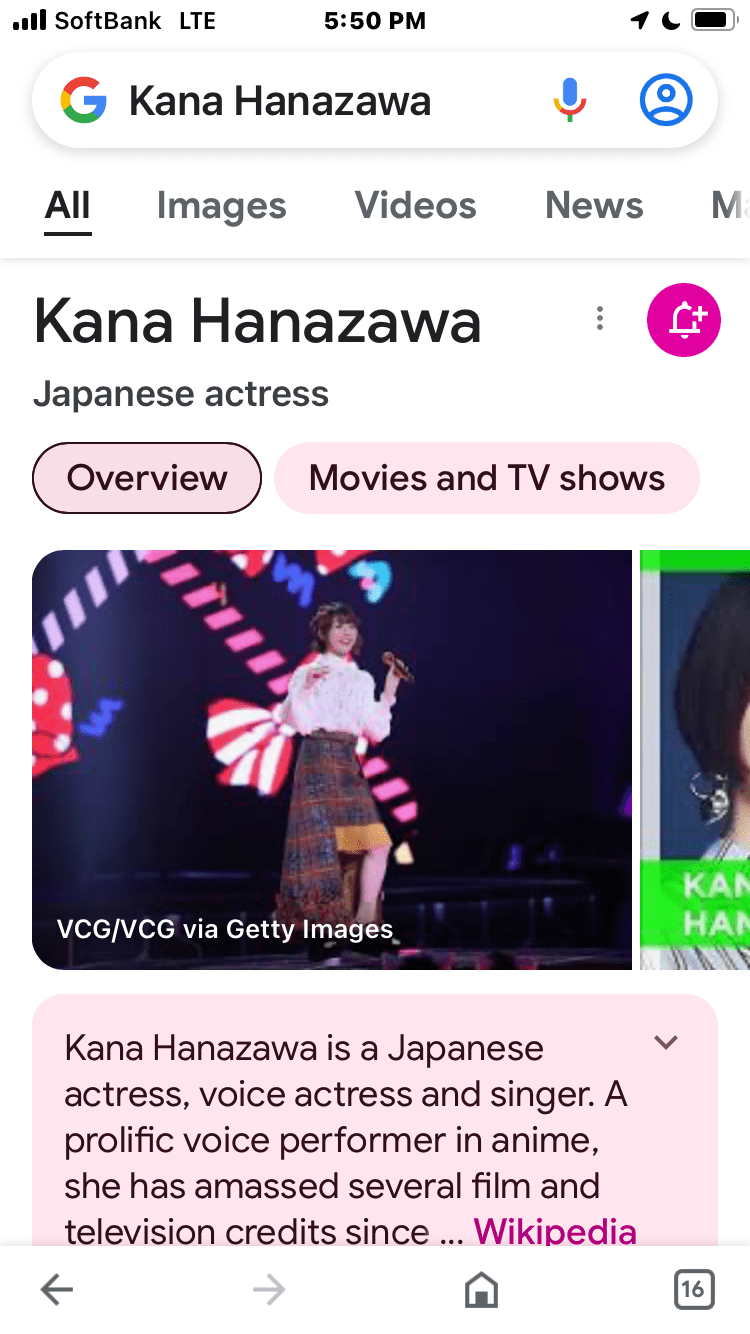The height and width of the screenshot is (1334, 750).
Task: Switch to the All tab
Action: click(68, 206)
